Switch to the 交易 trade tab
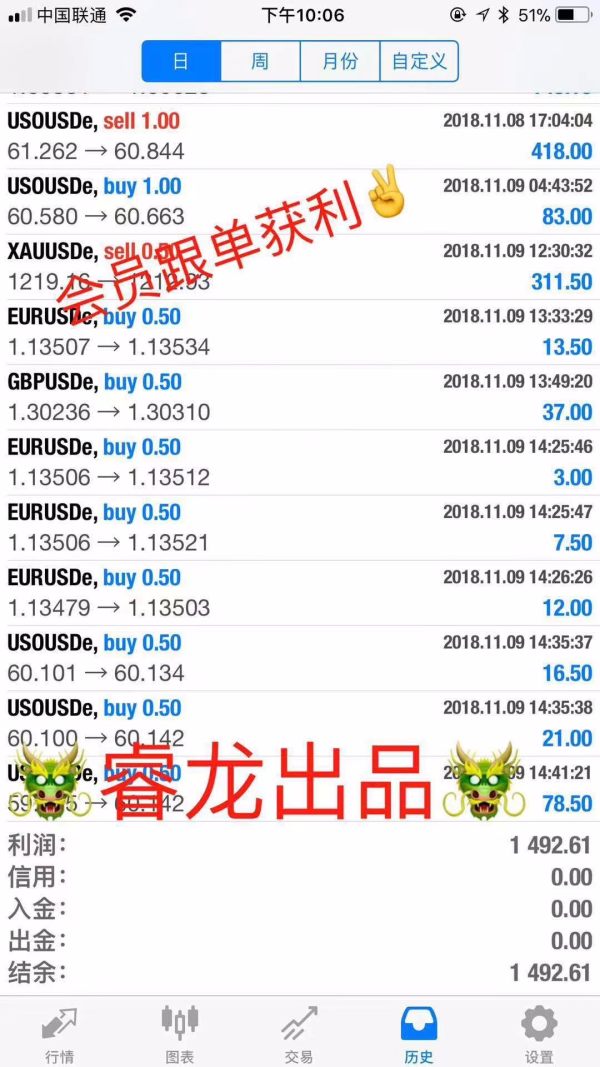The height and width of the screenshot is (1067, 600). click(298, 1033)
